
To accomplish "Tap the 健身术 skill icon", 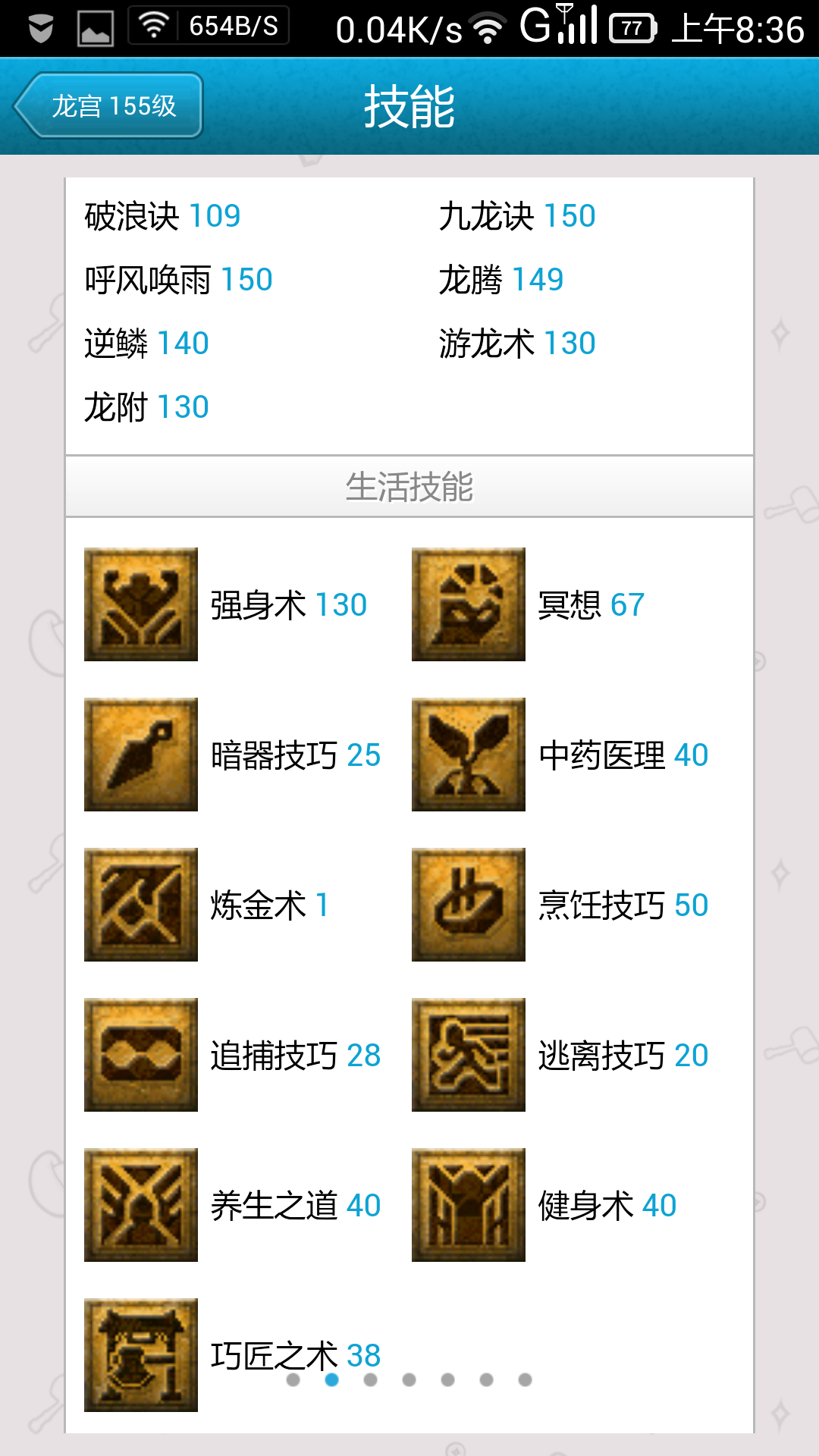I will 469,1205.
